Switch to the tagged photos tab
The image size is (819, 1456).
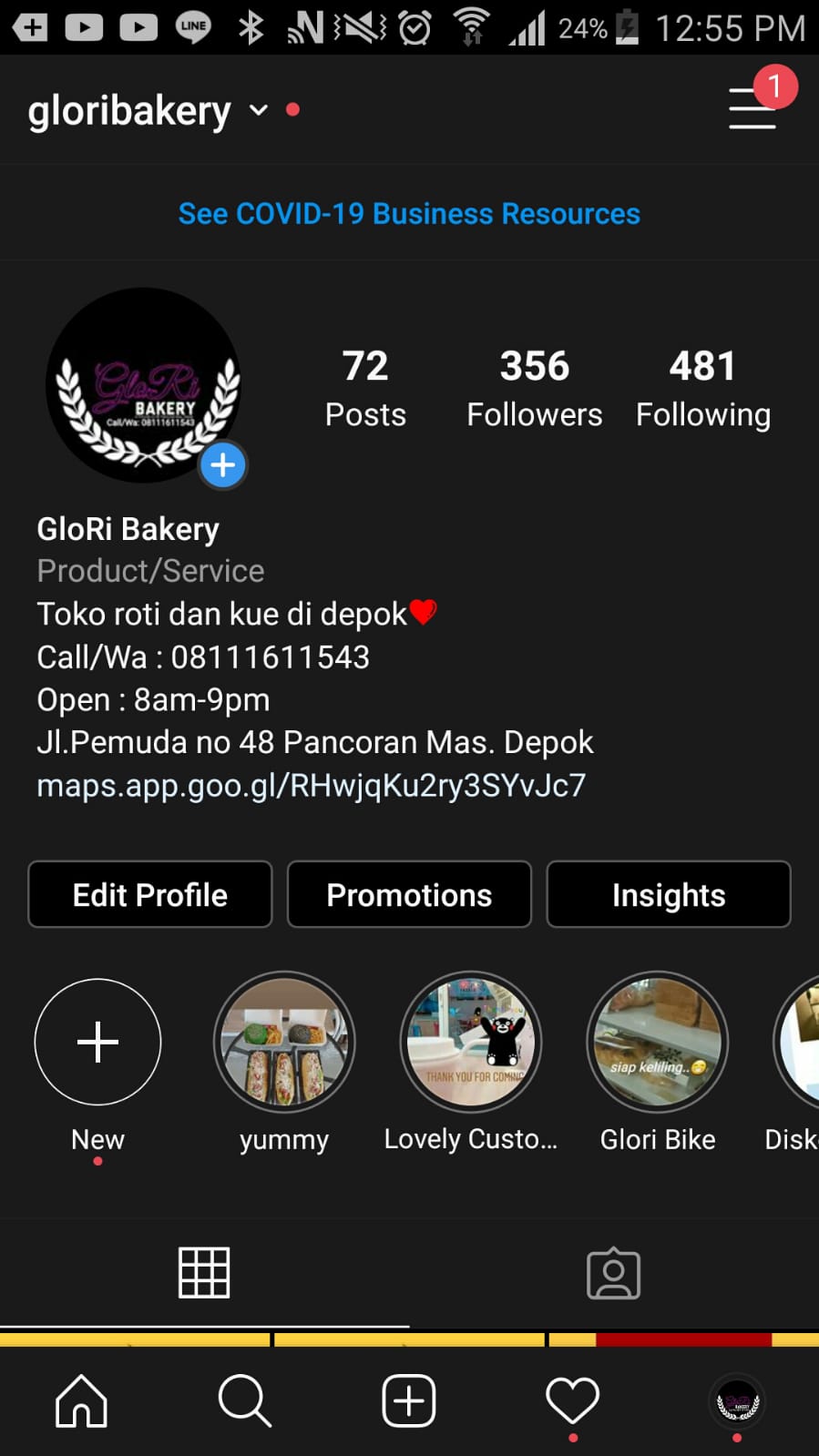[613, 1272]
